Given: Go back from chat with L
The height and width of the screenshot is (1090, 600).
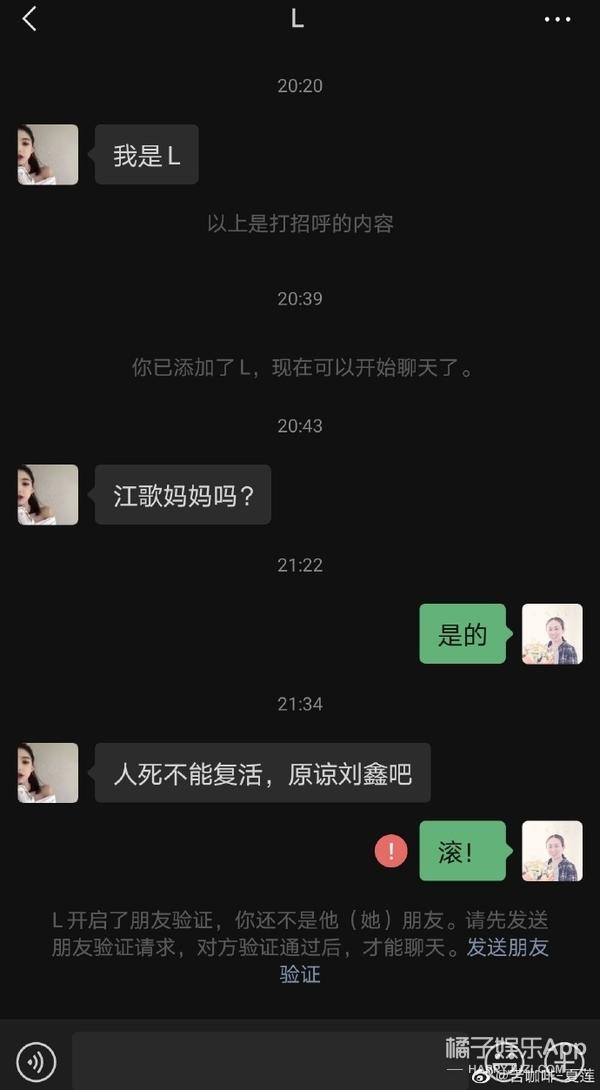Looking at the screenshot, I should pos(29,18).
